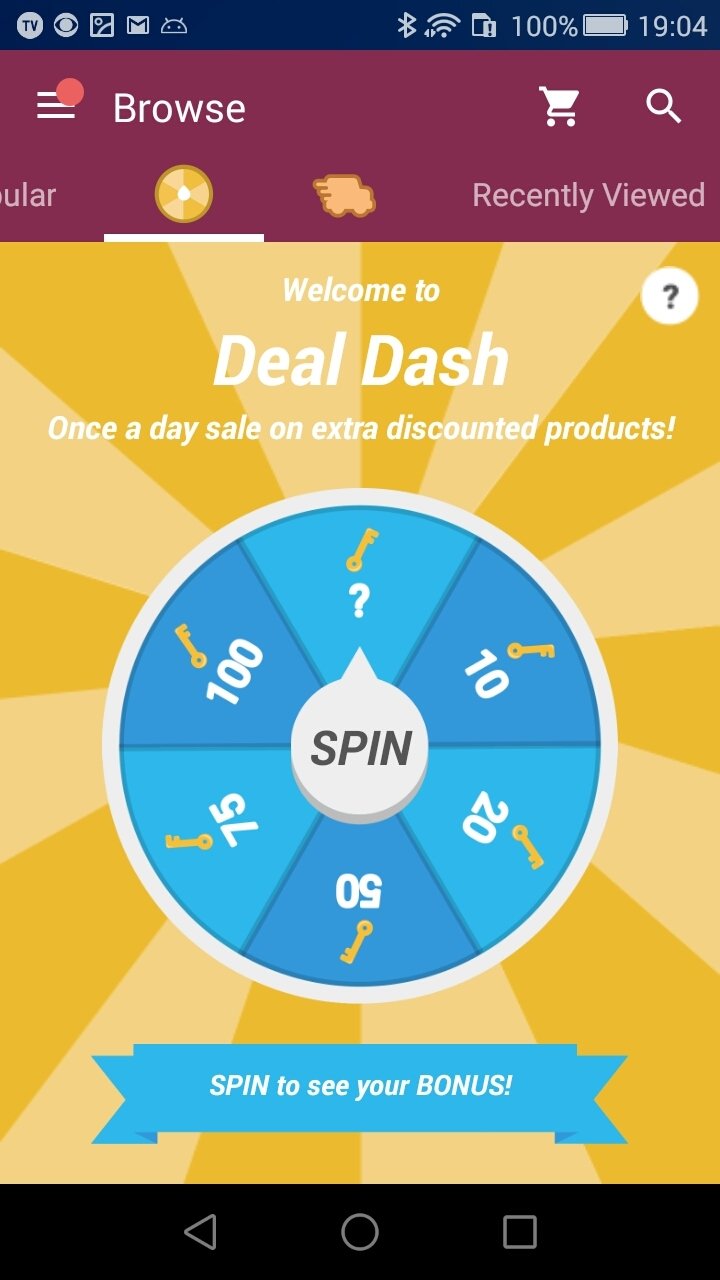
Task: Go back with the system back button
Action: [200, 1232]
